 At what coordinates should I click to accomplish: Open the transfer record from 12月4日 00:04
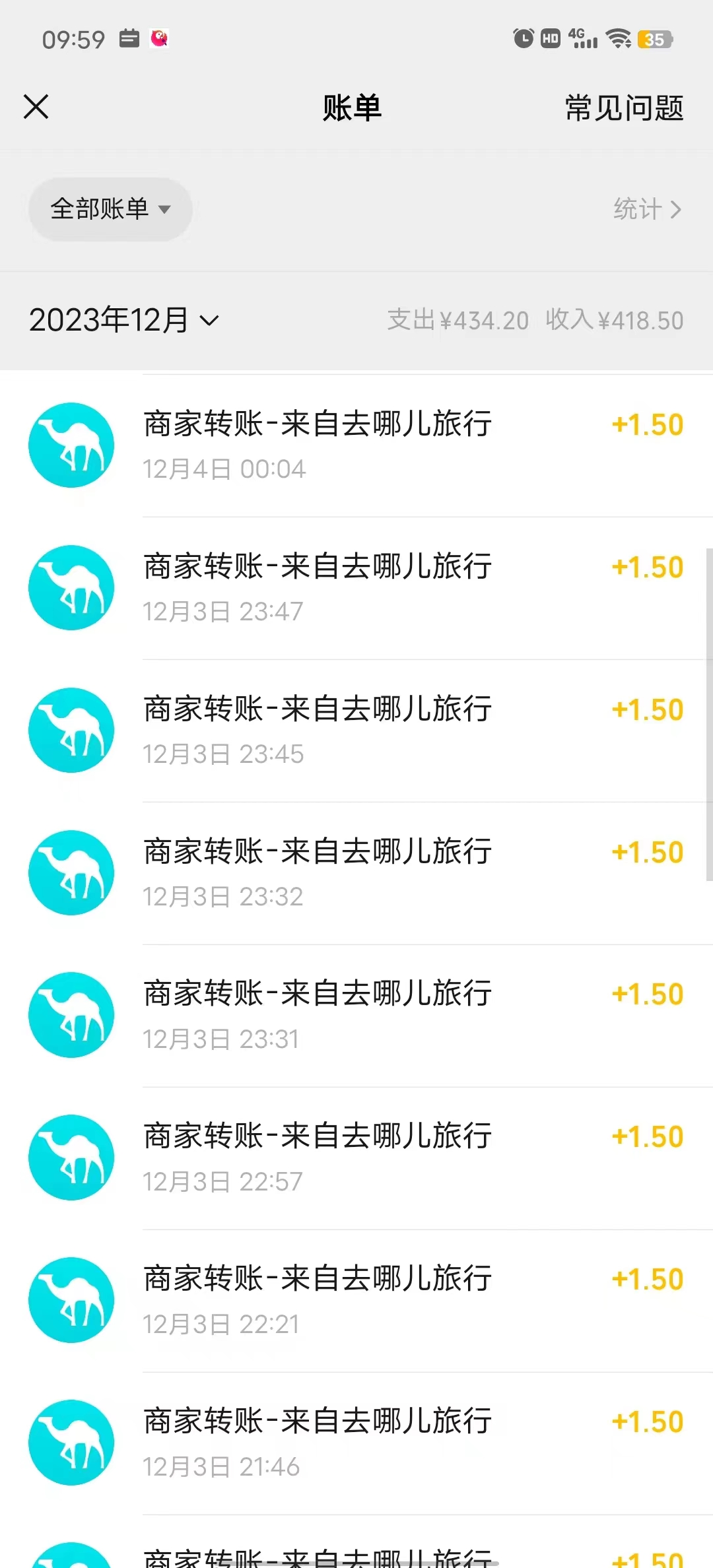tap(356, 445)
